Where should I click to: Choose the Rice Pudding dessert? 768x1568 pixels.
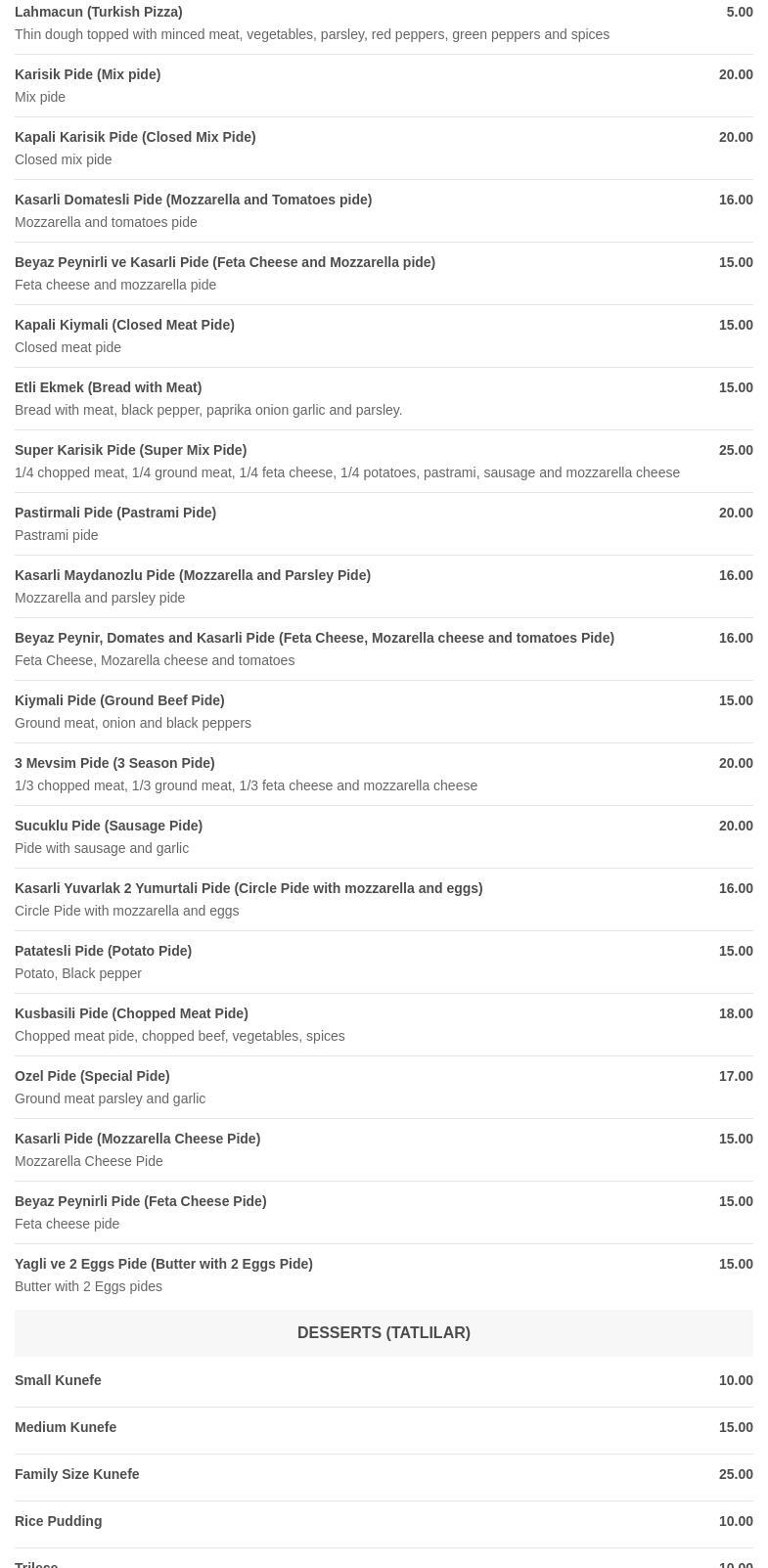[59, 1521]
